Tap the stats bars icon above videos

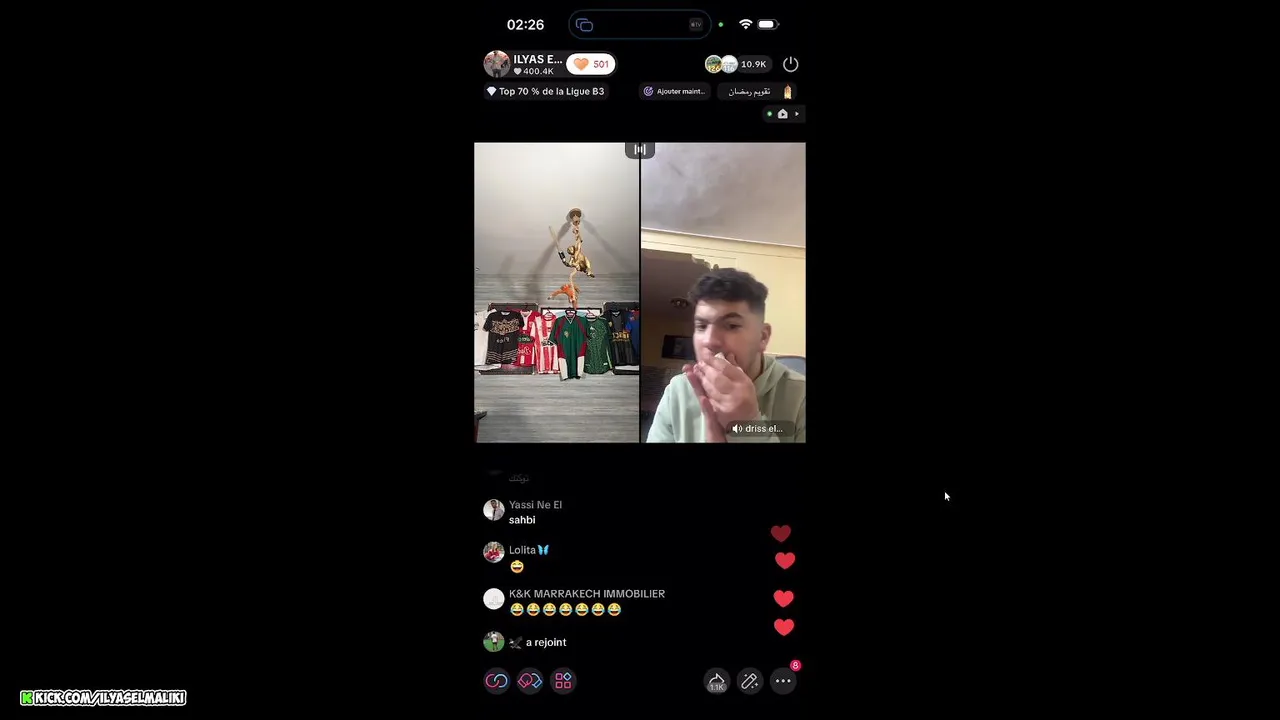pyautogui.click(x=639, y=150)
